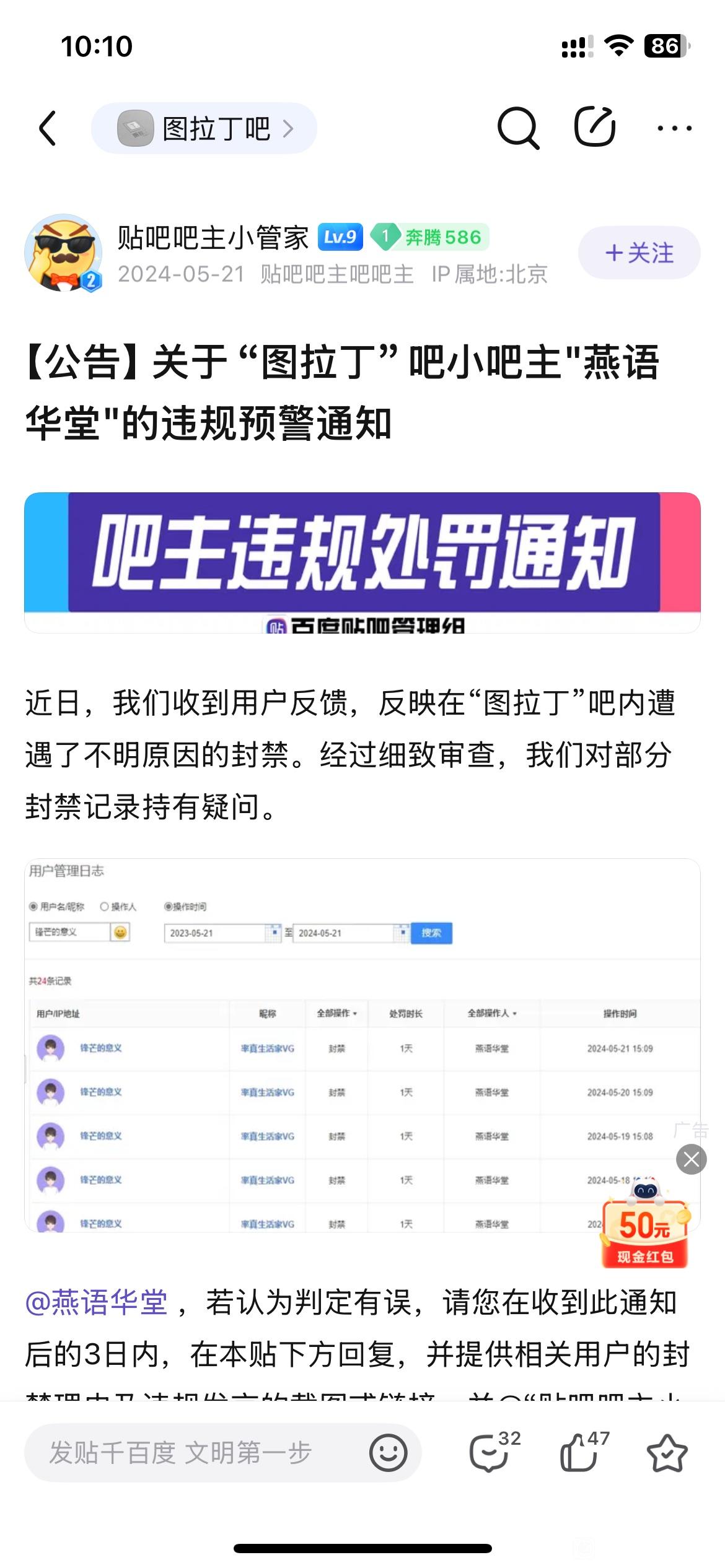
Task: Like this post with the thumbs-up
Action: 584,1451
